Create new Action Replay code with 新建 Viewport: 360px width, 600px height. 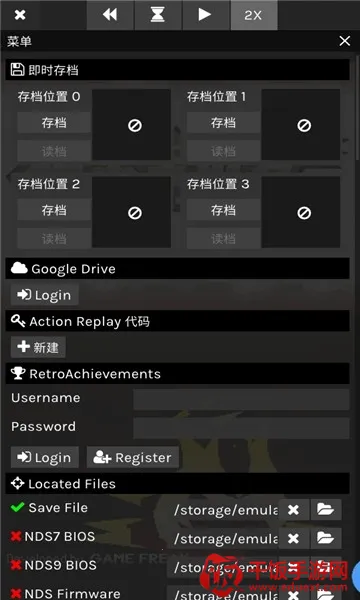point(38,347)
